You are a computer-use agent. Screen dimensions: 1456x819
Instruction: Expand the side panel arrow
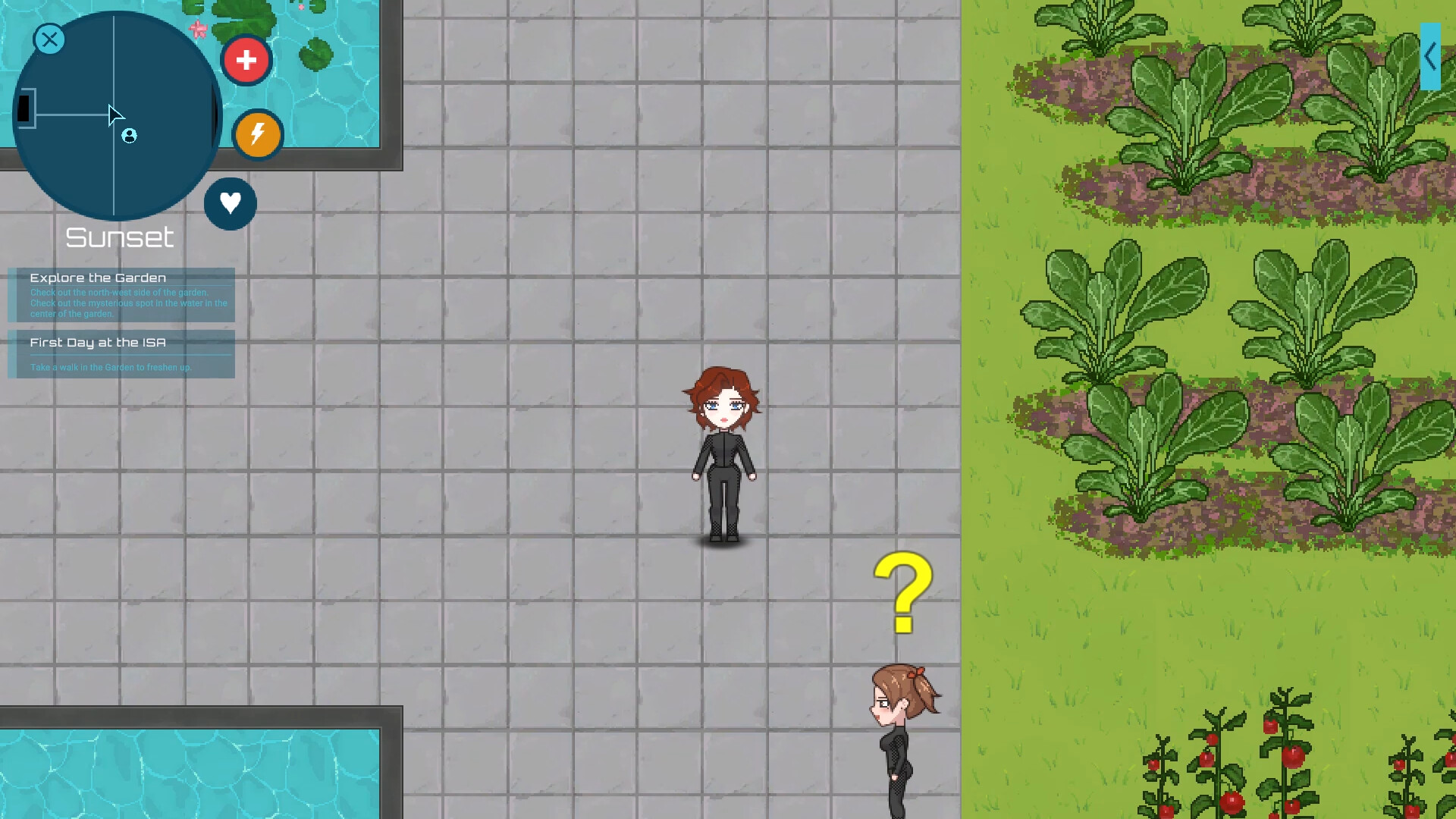click(1429, 57)
